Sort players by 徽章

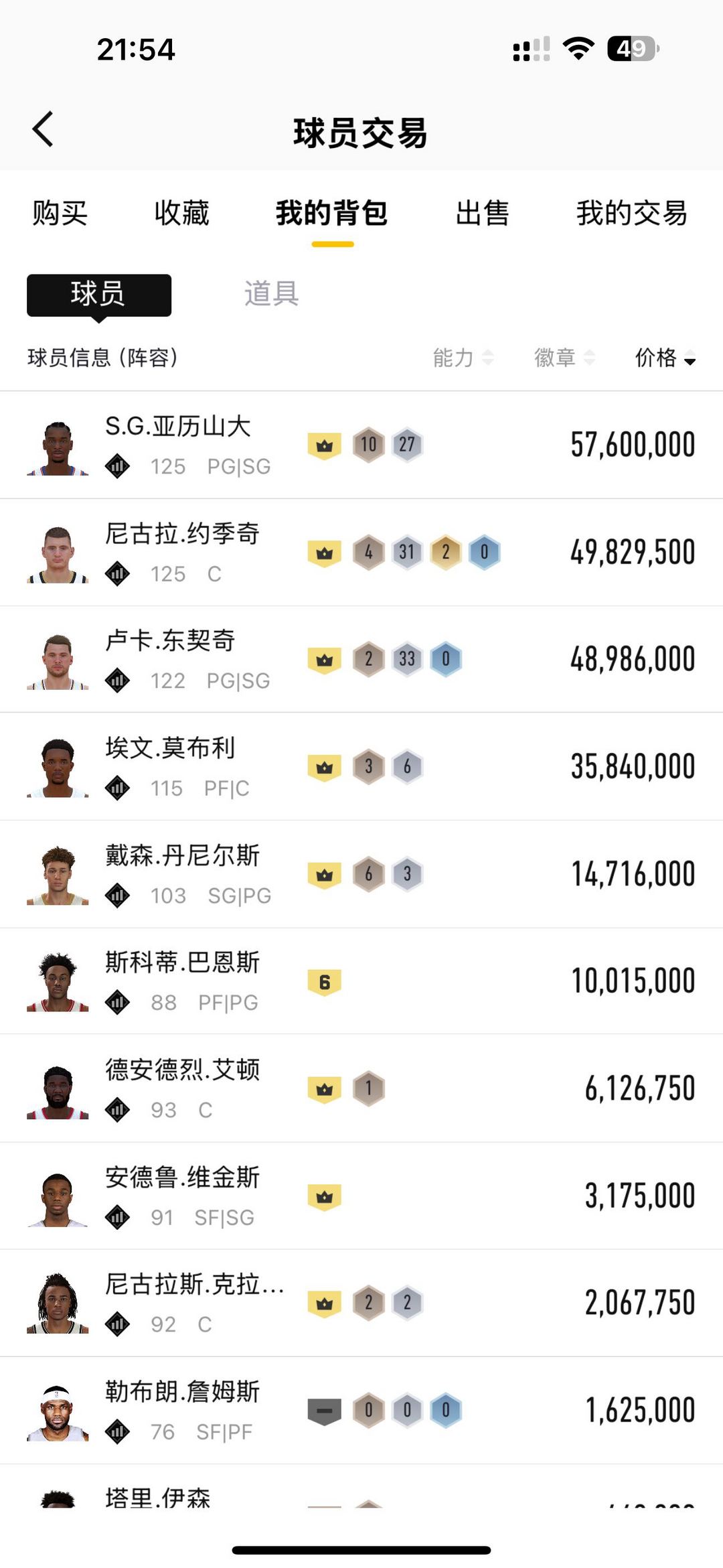click(564, 358)
